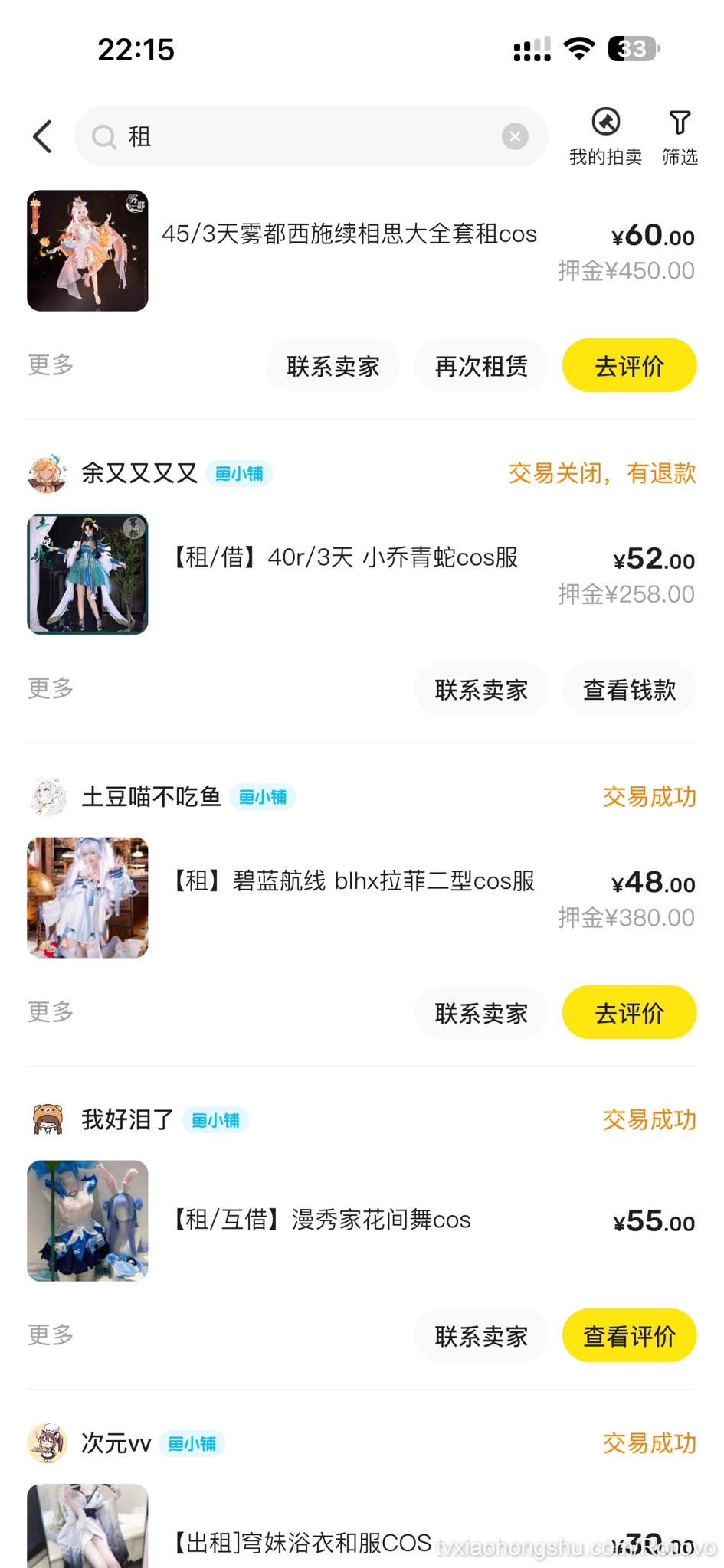
Task: Tap the search magnifier icon
Action: pos(104,136)
